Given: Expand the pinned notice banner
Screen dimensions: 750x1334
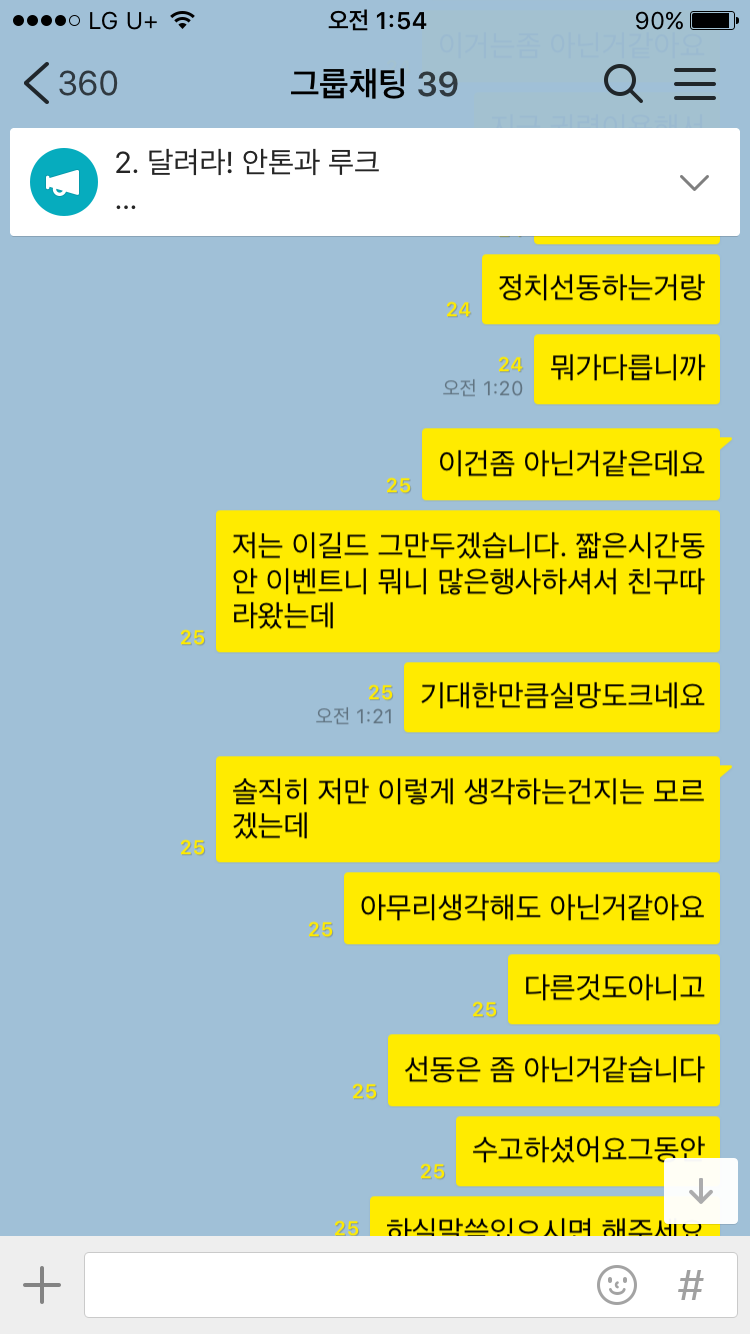Looking at the screenshot, I should (693, 182).
